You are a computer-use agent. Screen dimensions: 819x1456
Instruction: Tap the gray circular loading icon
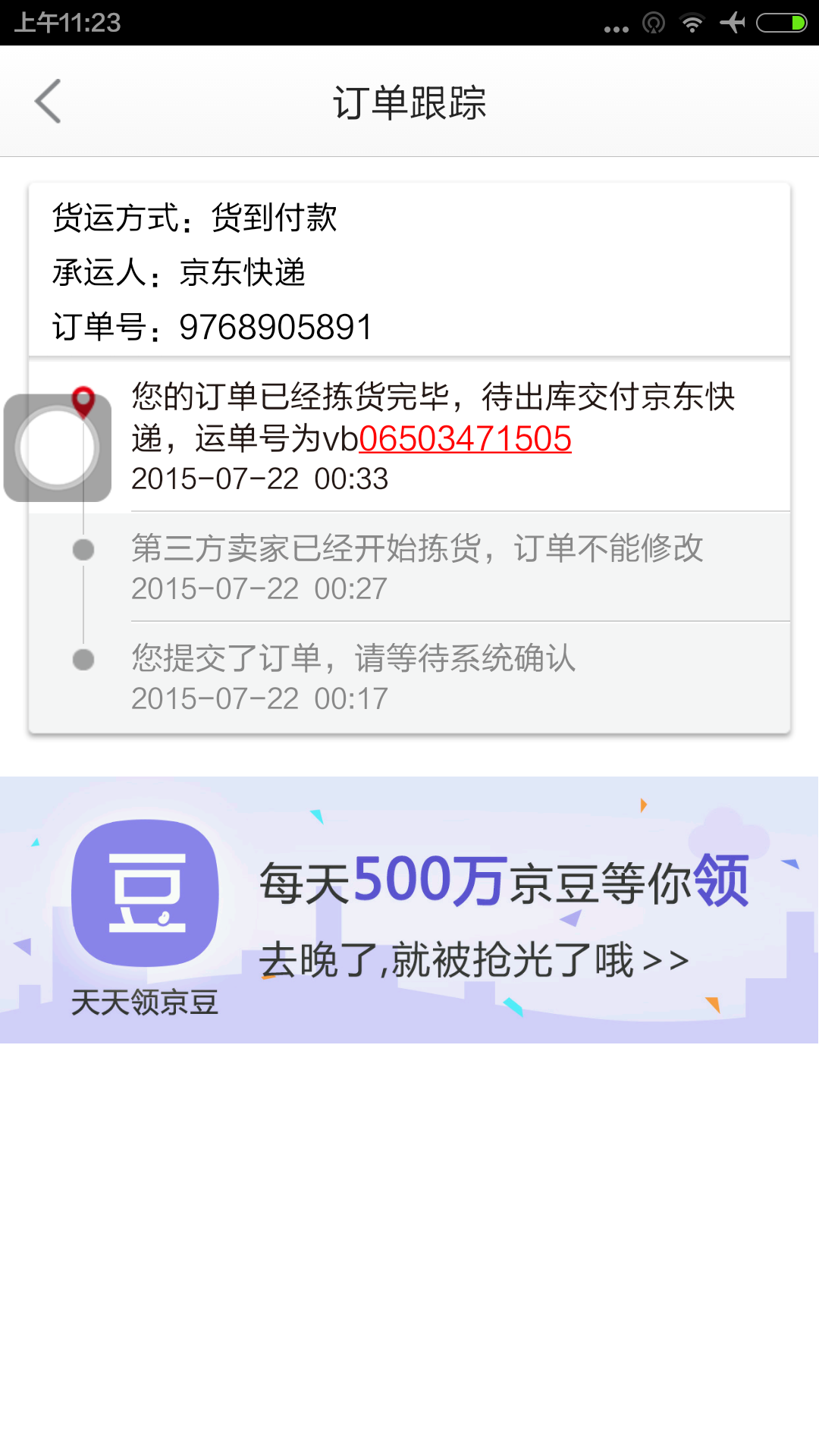pyautogui.click(x=57, y=447)
